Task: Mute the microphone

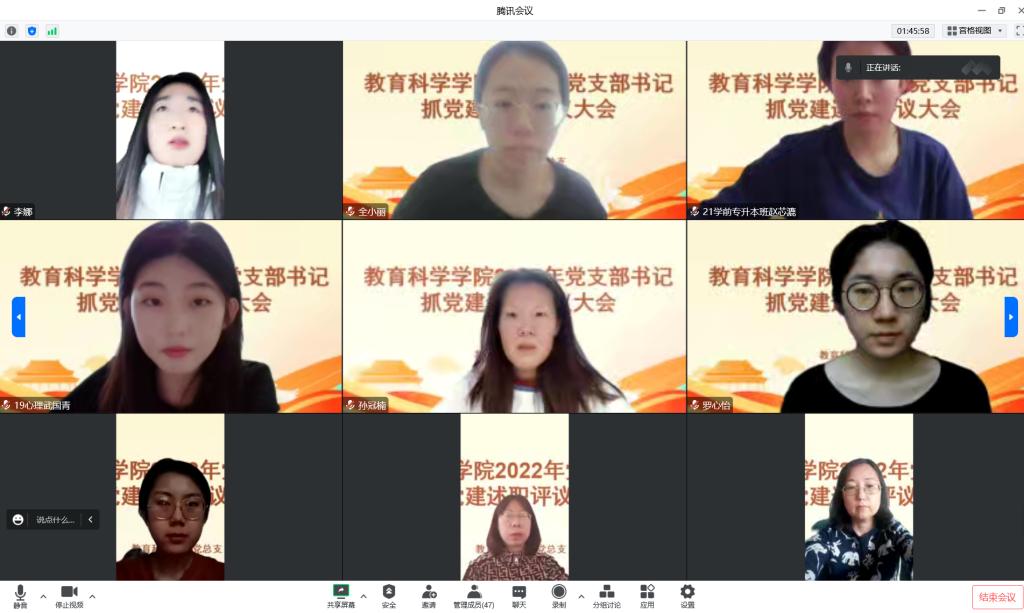Action: coord(20,596)
